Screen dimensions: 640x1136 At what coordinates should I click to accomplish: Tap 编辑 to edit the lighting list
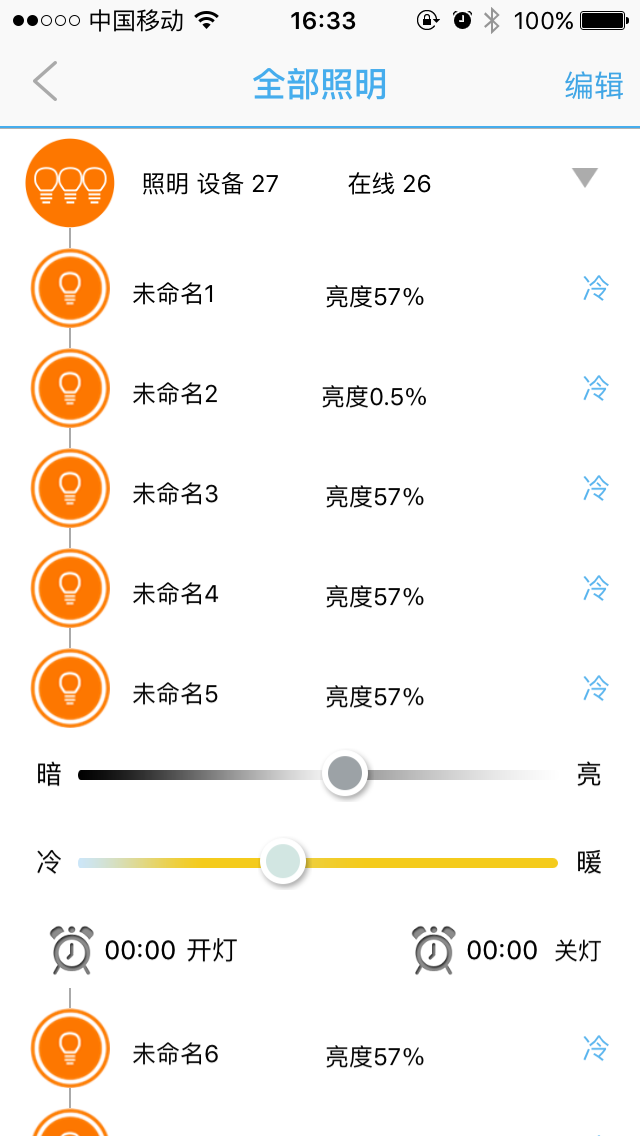594,85
